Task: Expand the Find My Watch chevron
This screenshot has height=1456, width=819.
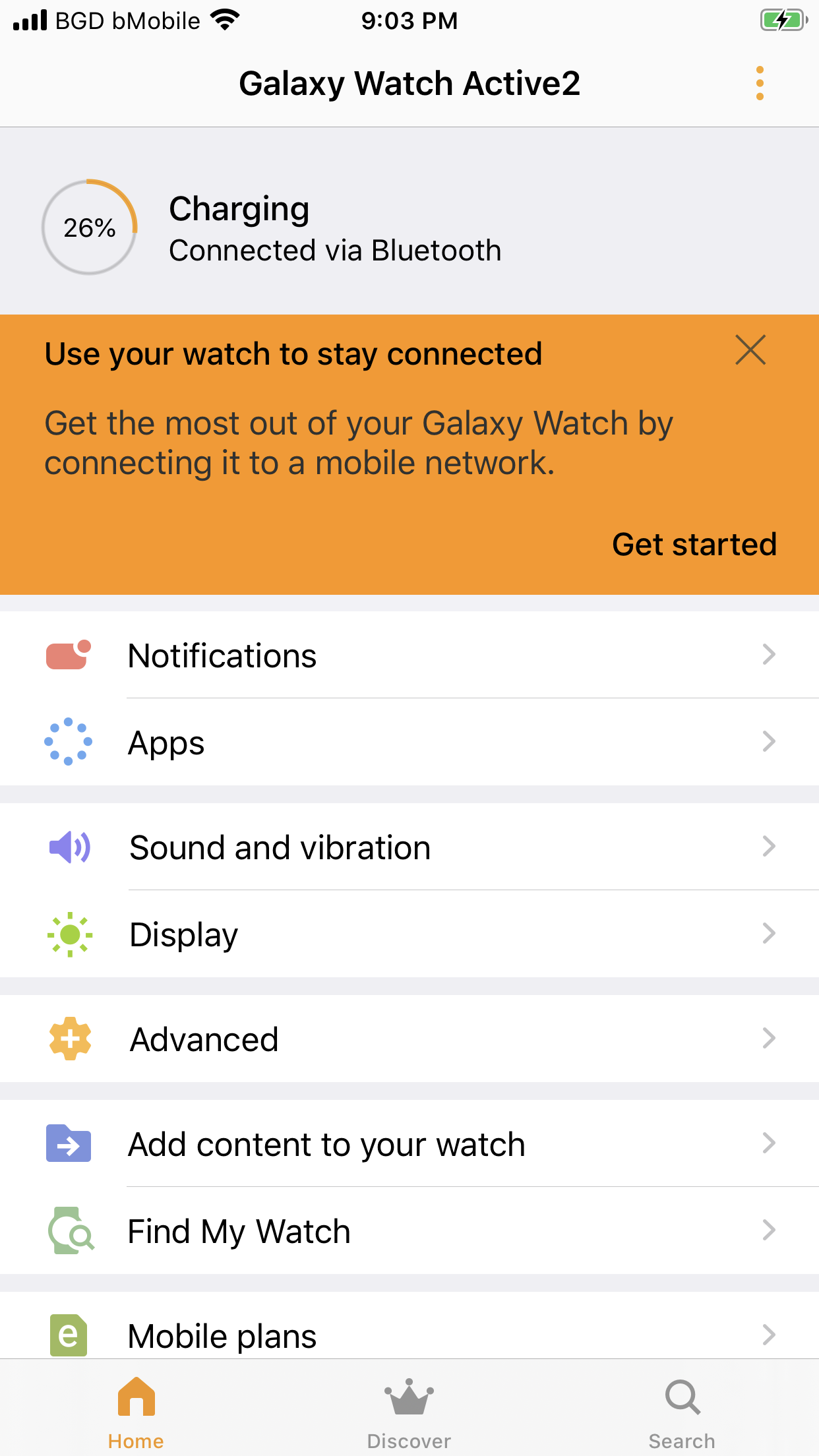Action: (769, 1230)
